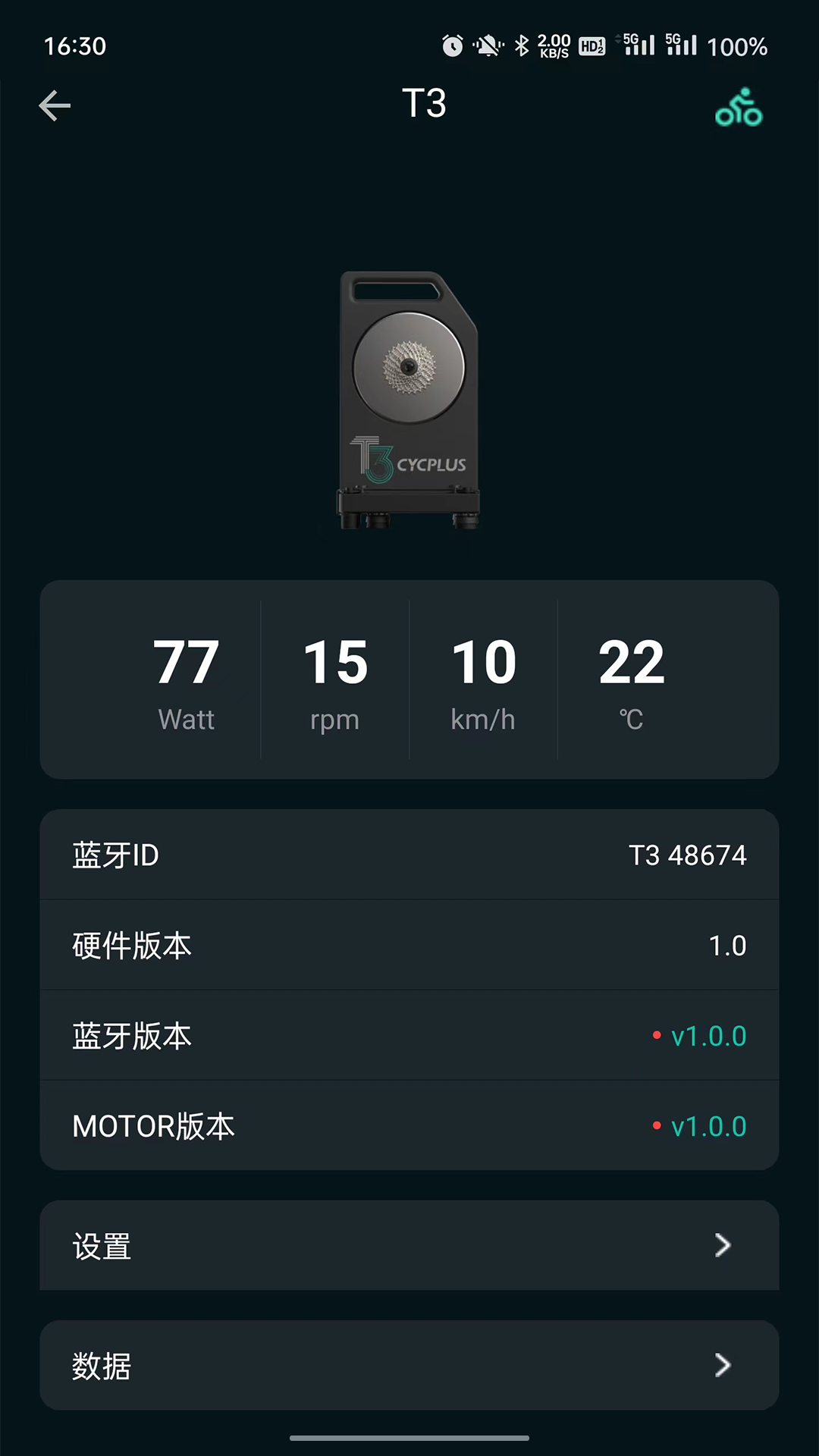Tap the red update dot beside MOTOR版本
The width and height of the screenshot is (819, 1456).
coord(657,1125)
